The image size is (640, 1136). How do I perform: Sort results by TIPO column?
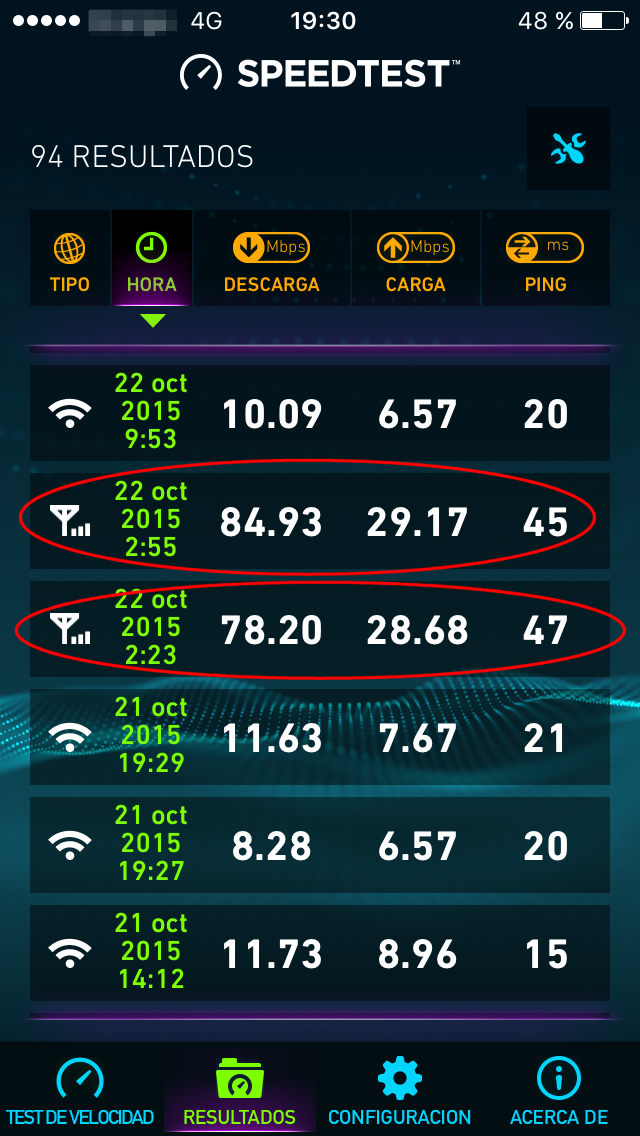click(x=70, y=259)
